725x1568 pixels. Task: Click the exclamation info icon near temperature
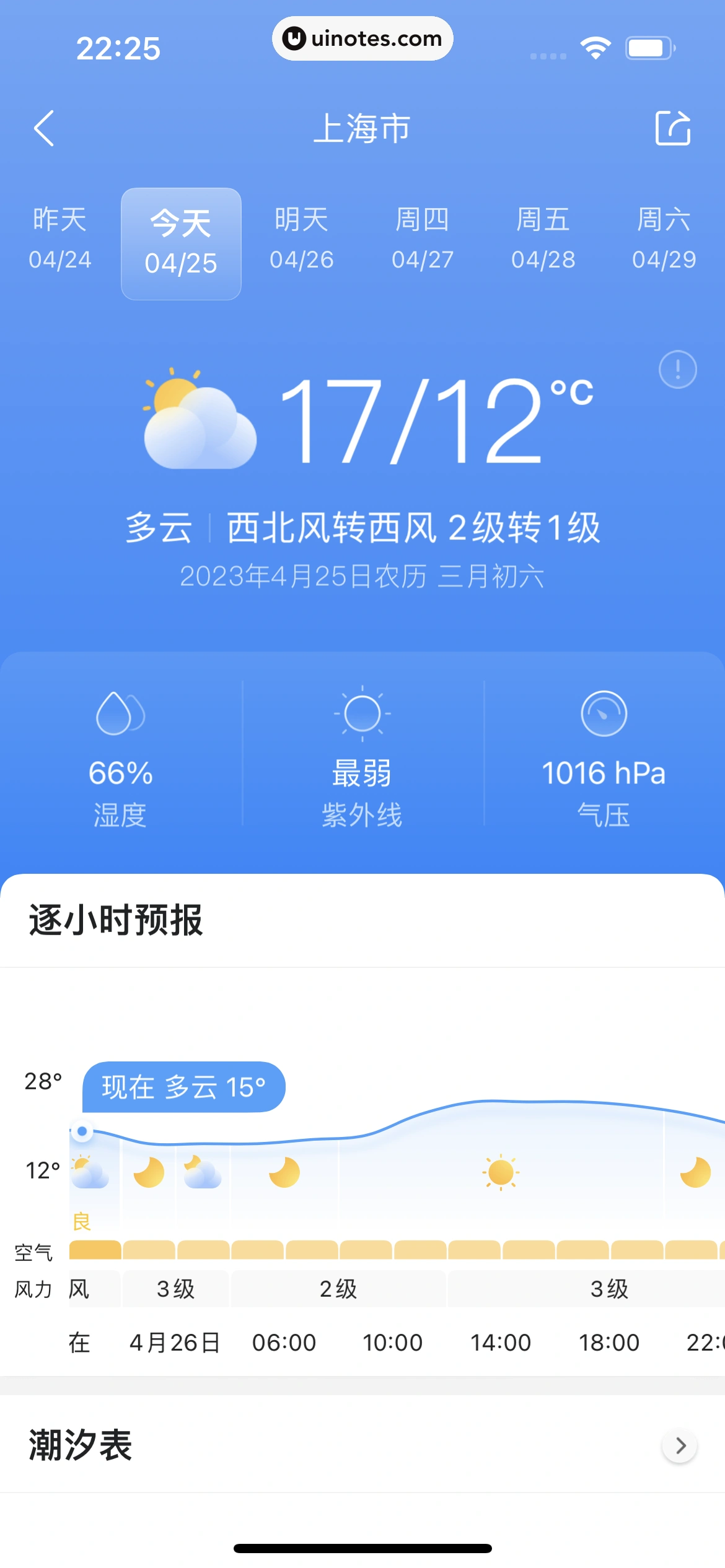click(x=678, y=368)
